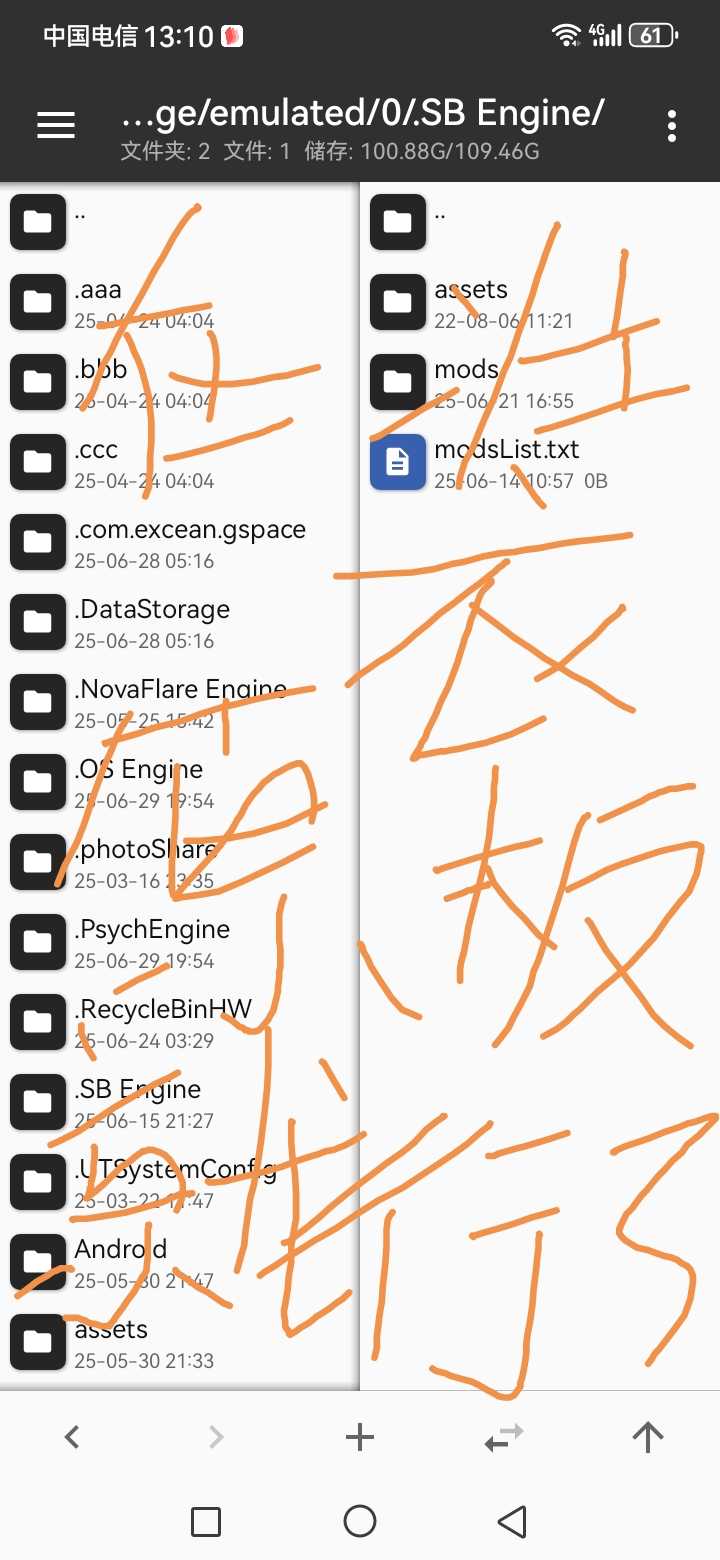The image size is (720, 1560).
Task: Open the .ccc folder
Action: coord(180,462)
